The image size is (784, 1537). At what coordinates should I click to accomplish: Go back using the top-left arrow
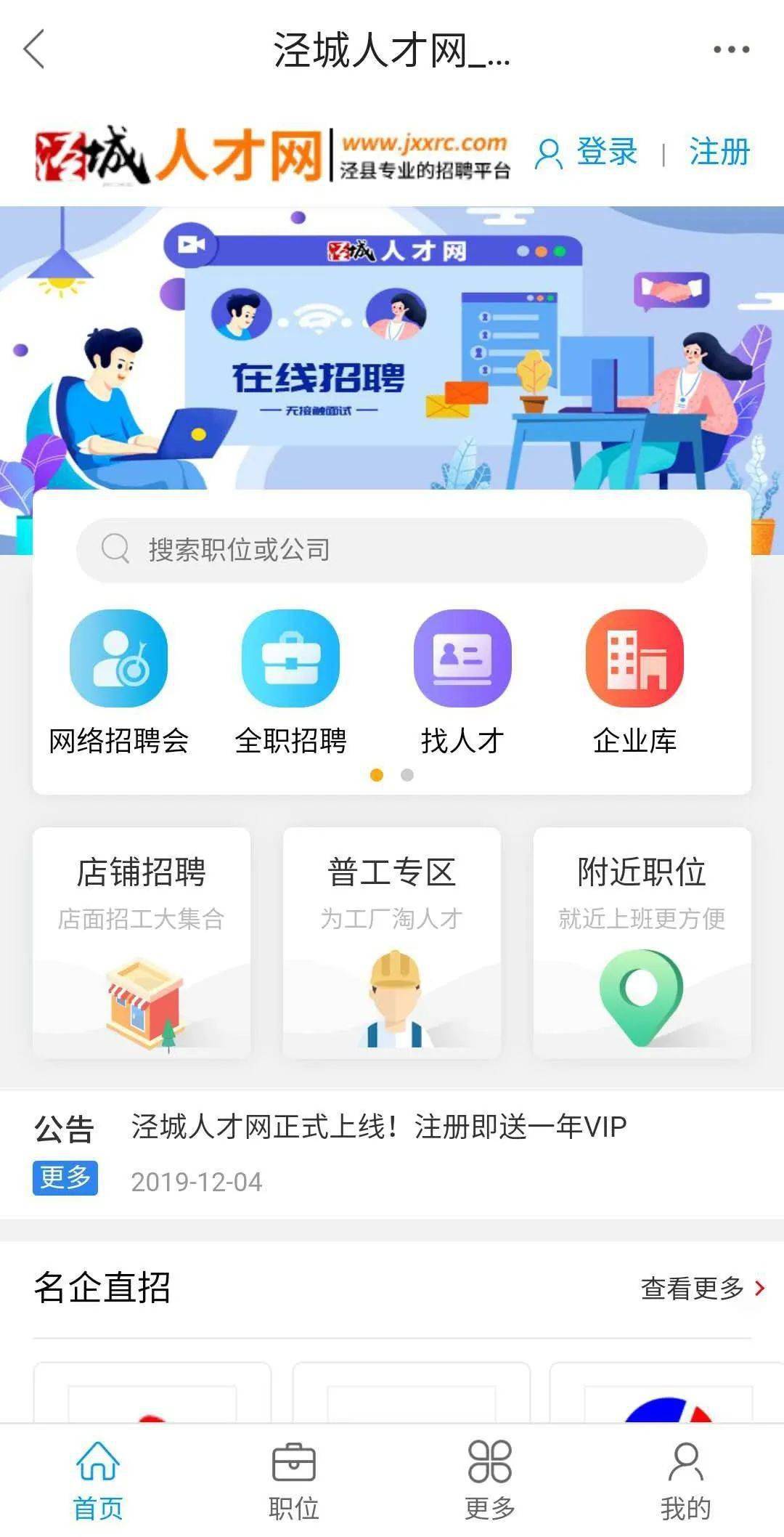[34, 49]
